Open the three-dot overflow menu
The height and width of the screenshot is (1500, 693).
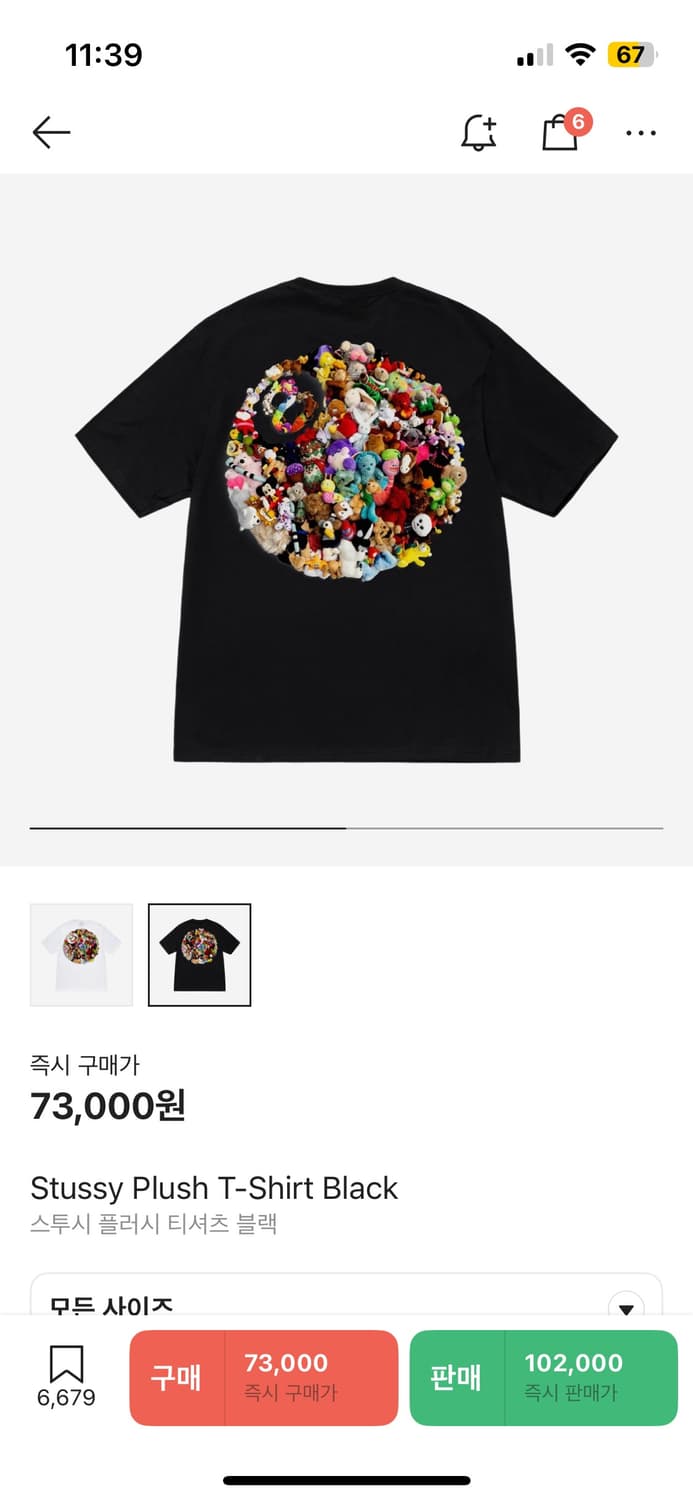(x=641, y=132)
